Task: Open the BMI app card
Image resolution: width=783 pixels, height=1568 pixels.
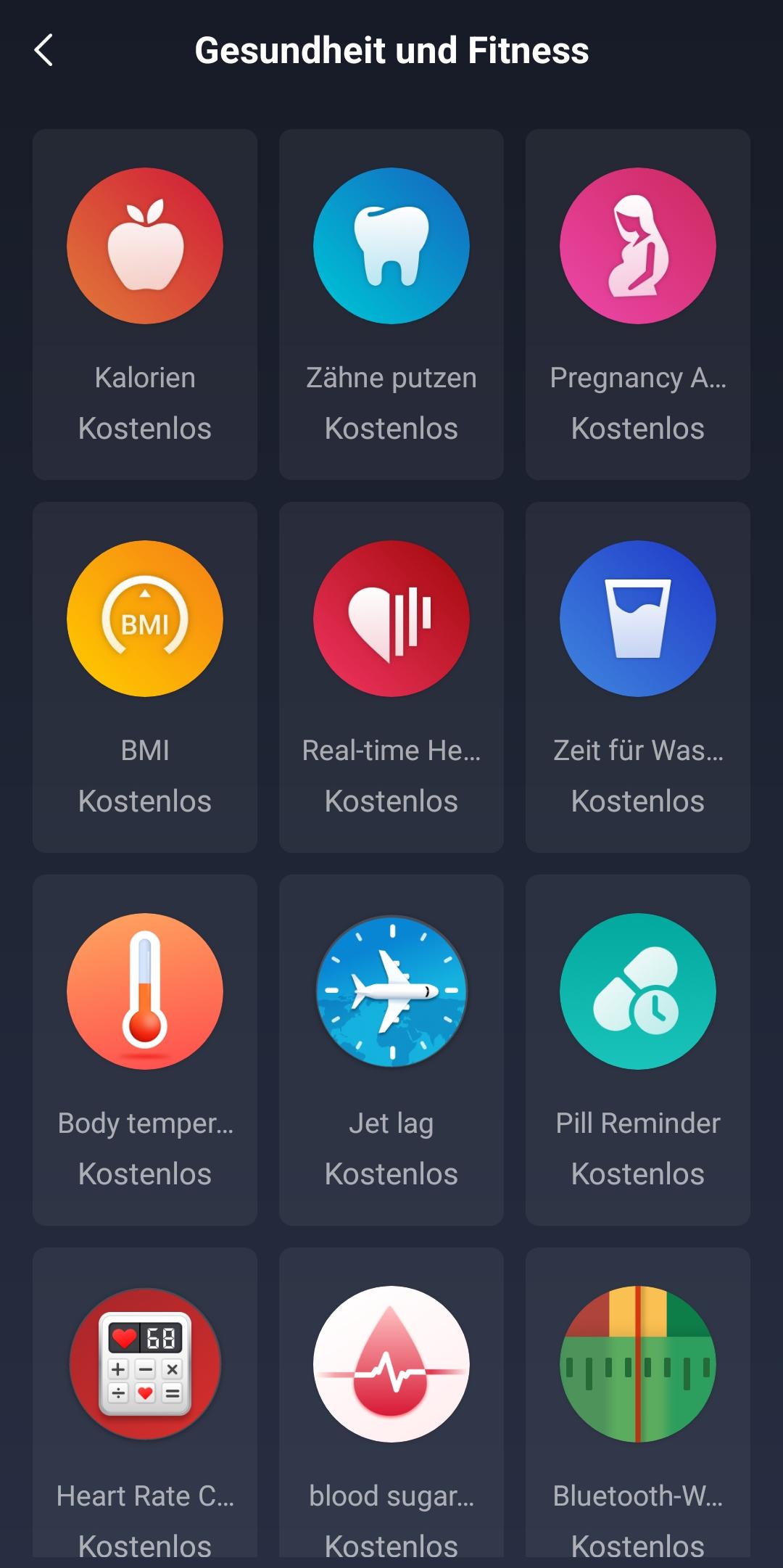Action: [145, 677]
